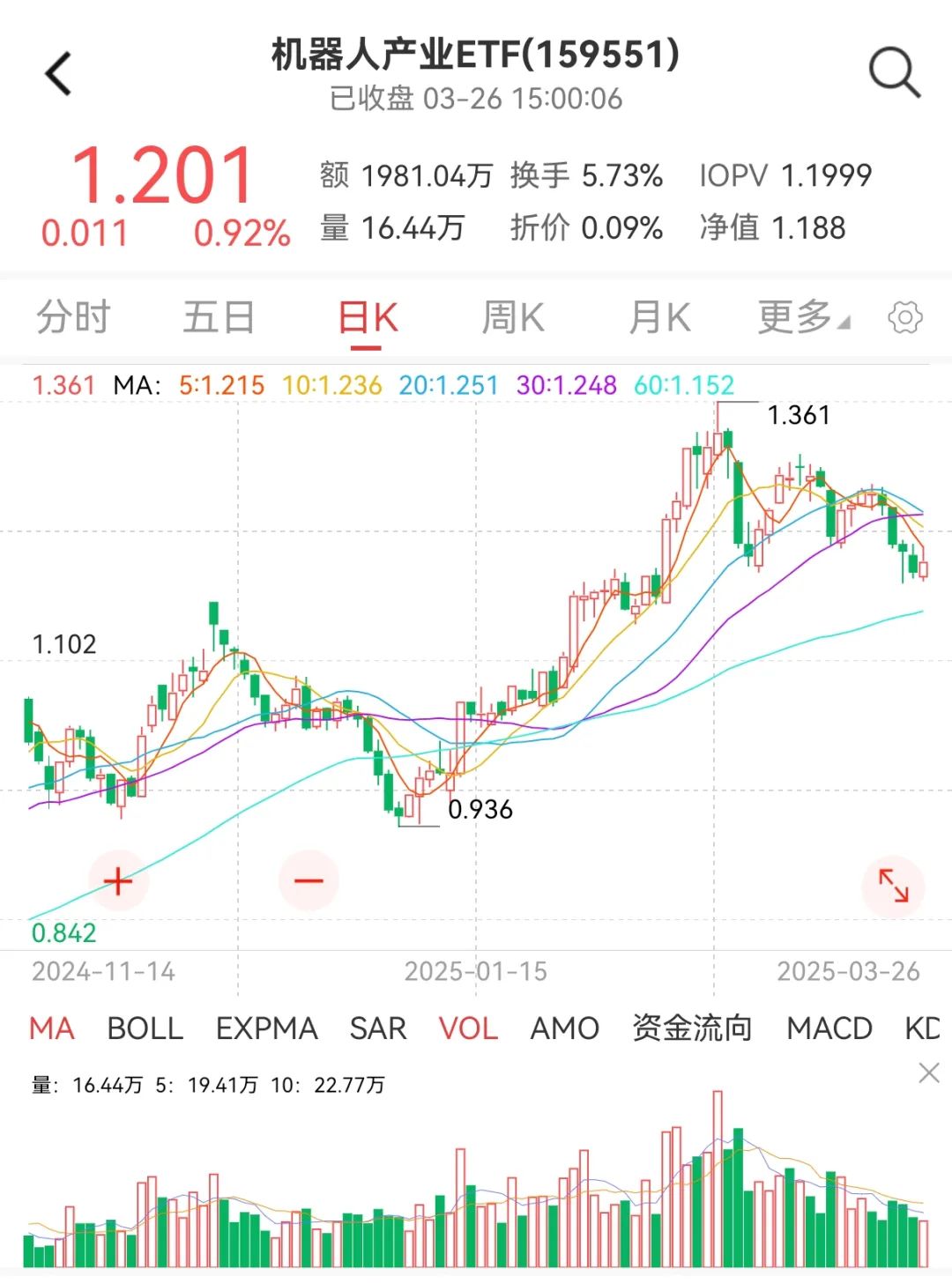Zoom out the chart with minus button
Viewport: 952px width, 1284px height.
pos(309,880)
